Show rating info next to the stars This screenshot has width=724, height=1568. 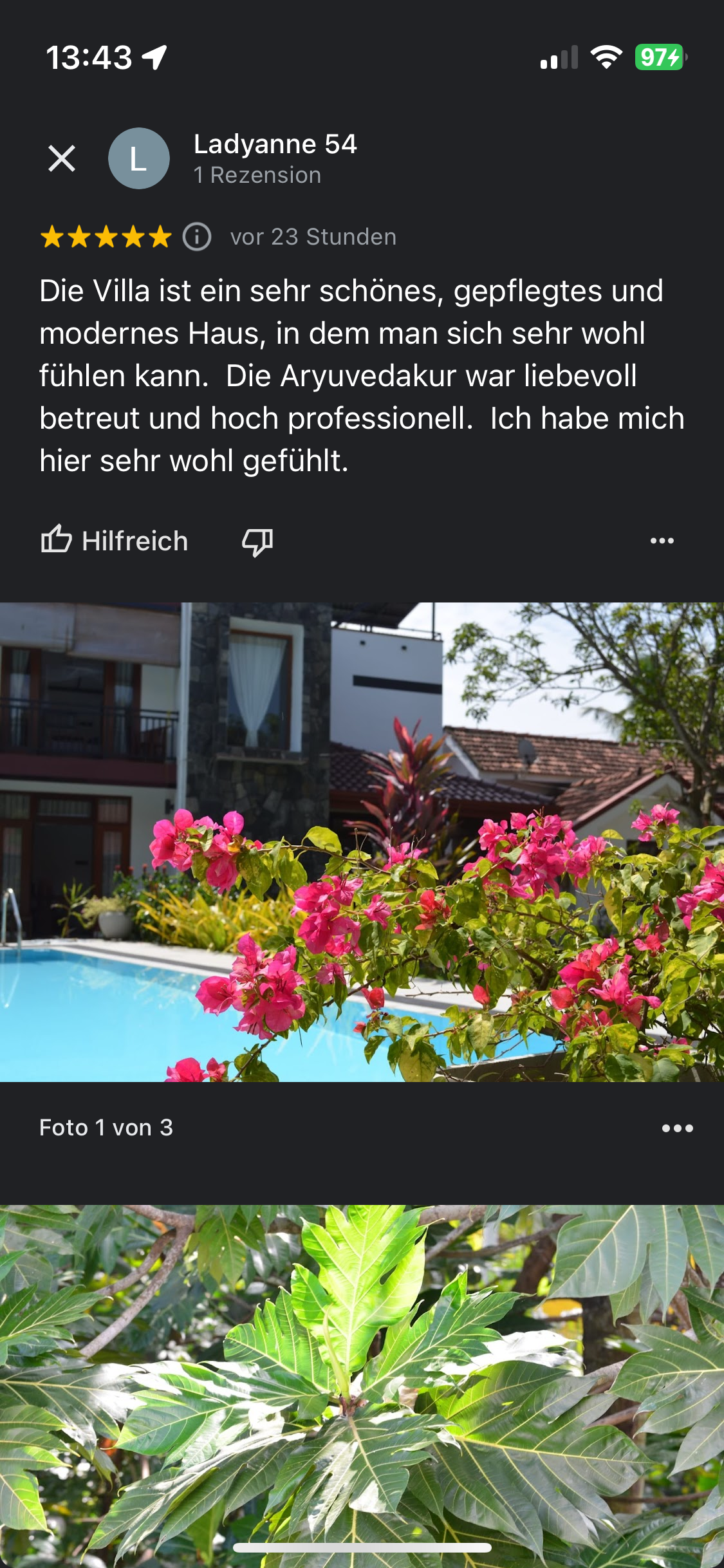[x=197, y=237]
